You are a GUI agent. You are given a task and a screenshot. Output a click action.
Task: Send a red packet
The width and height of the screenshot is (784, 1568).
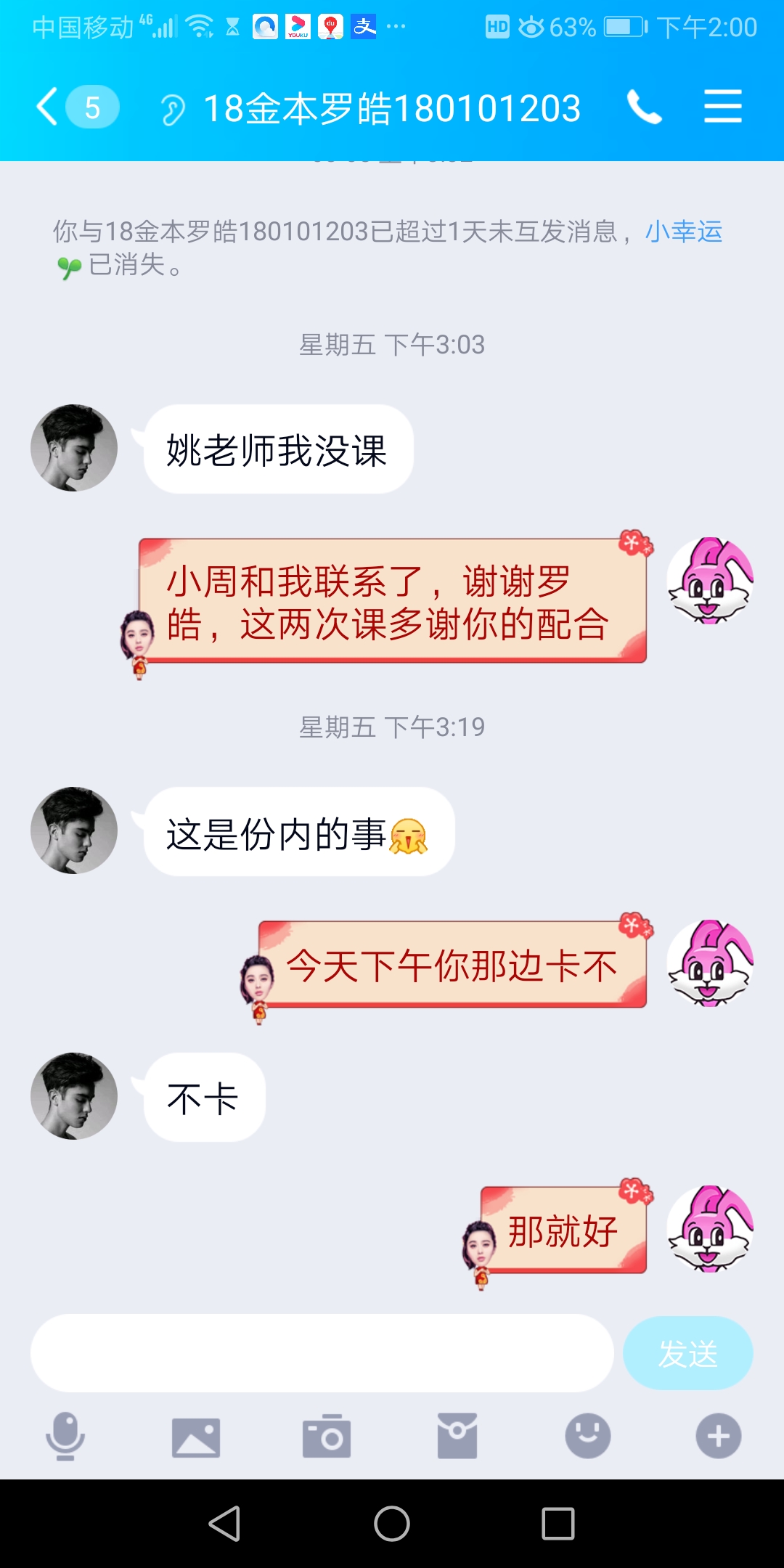[457, 1436]
